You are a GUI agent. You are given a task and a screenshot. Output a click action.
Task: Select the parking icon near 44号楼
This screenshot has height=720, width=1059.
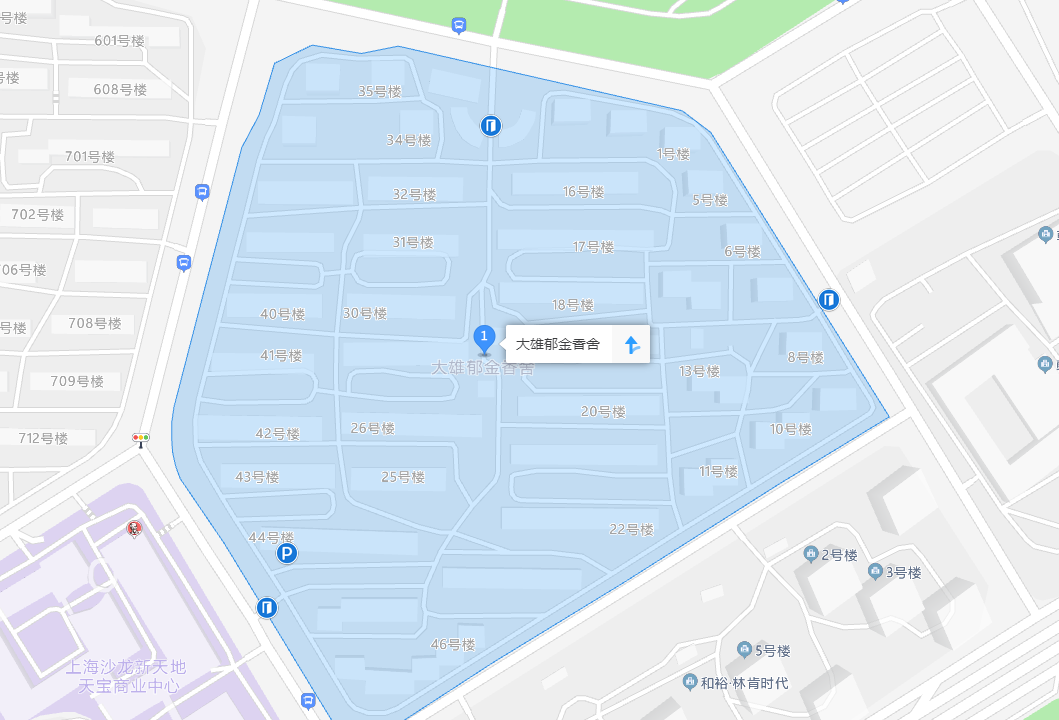287,554
